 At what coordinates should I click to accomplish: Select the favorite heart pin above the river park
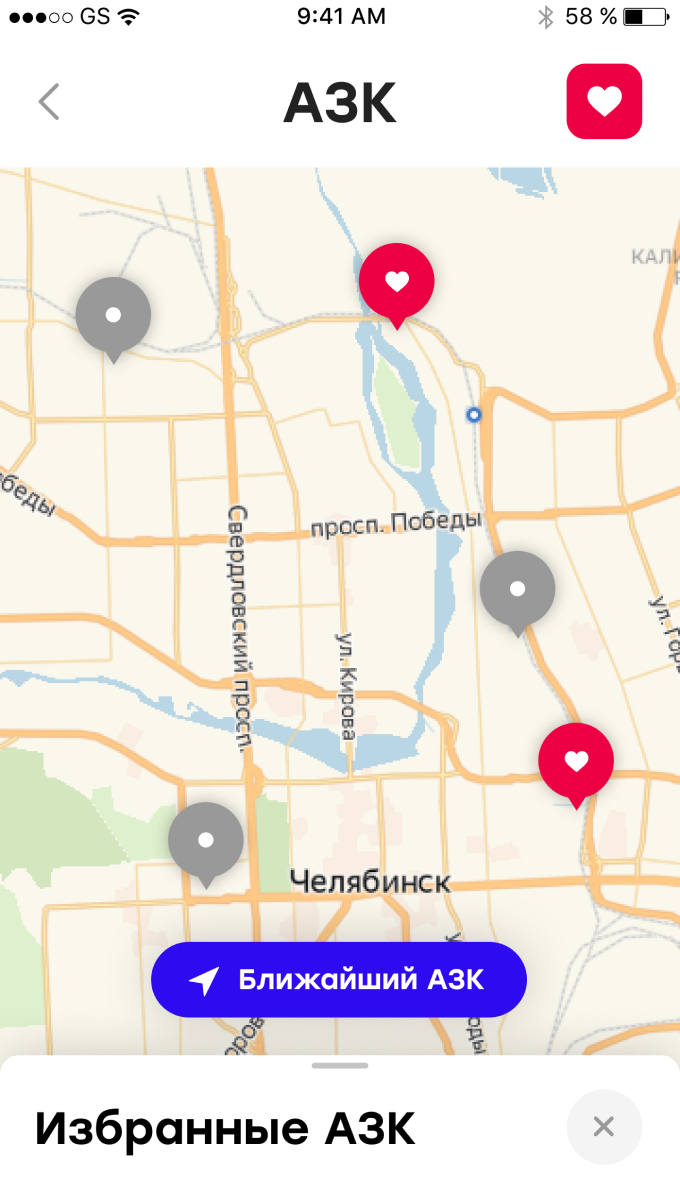pos(397,281)
